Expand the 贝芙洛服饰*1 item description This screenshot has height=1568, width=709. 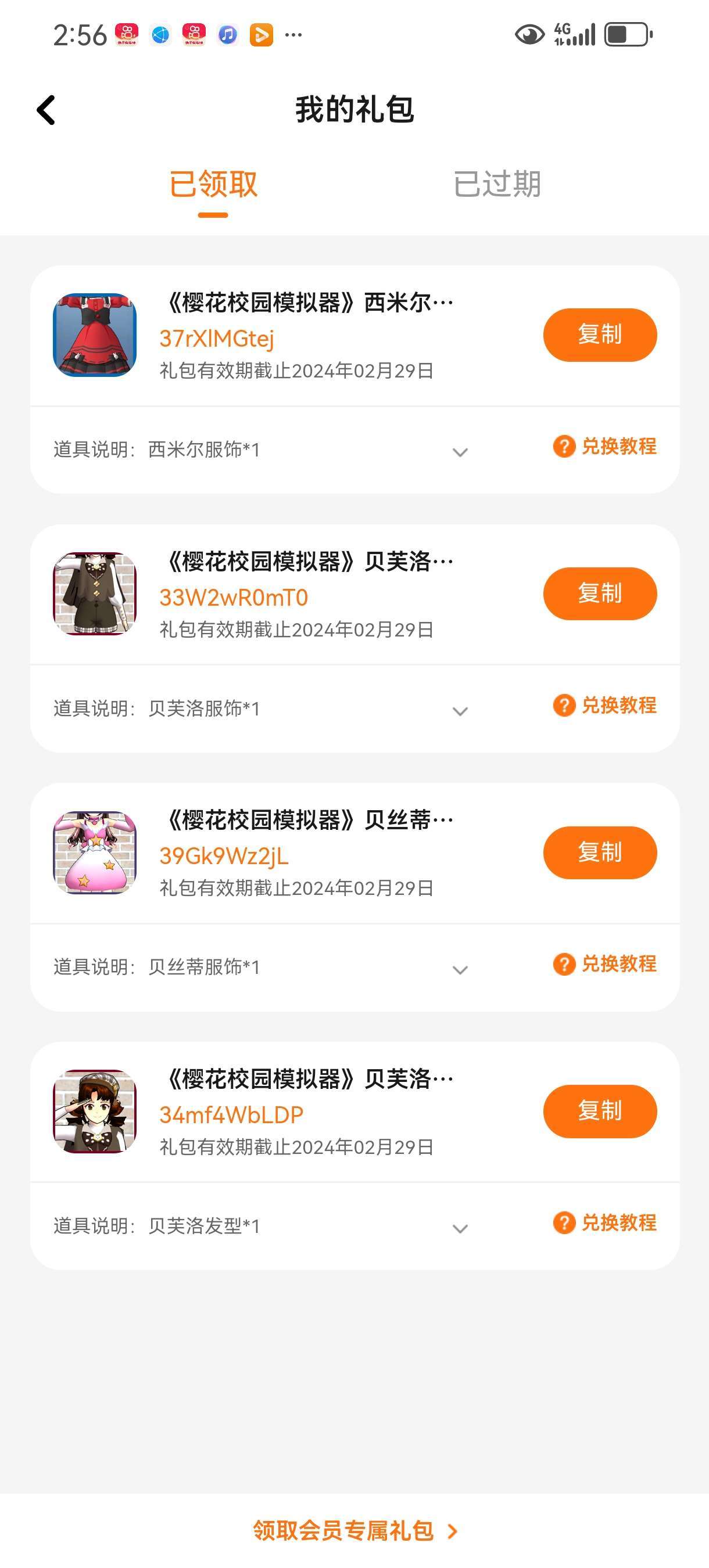[460, 710]
